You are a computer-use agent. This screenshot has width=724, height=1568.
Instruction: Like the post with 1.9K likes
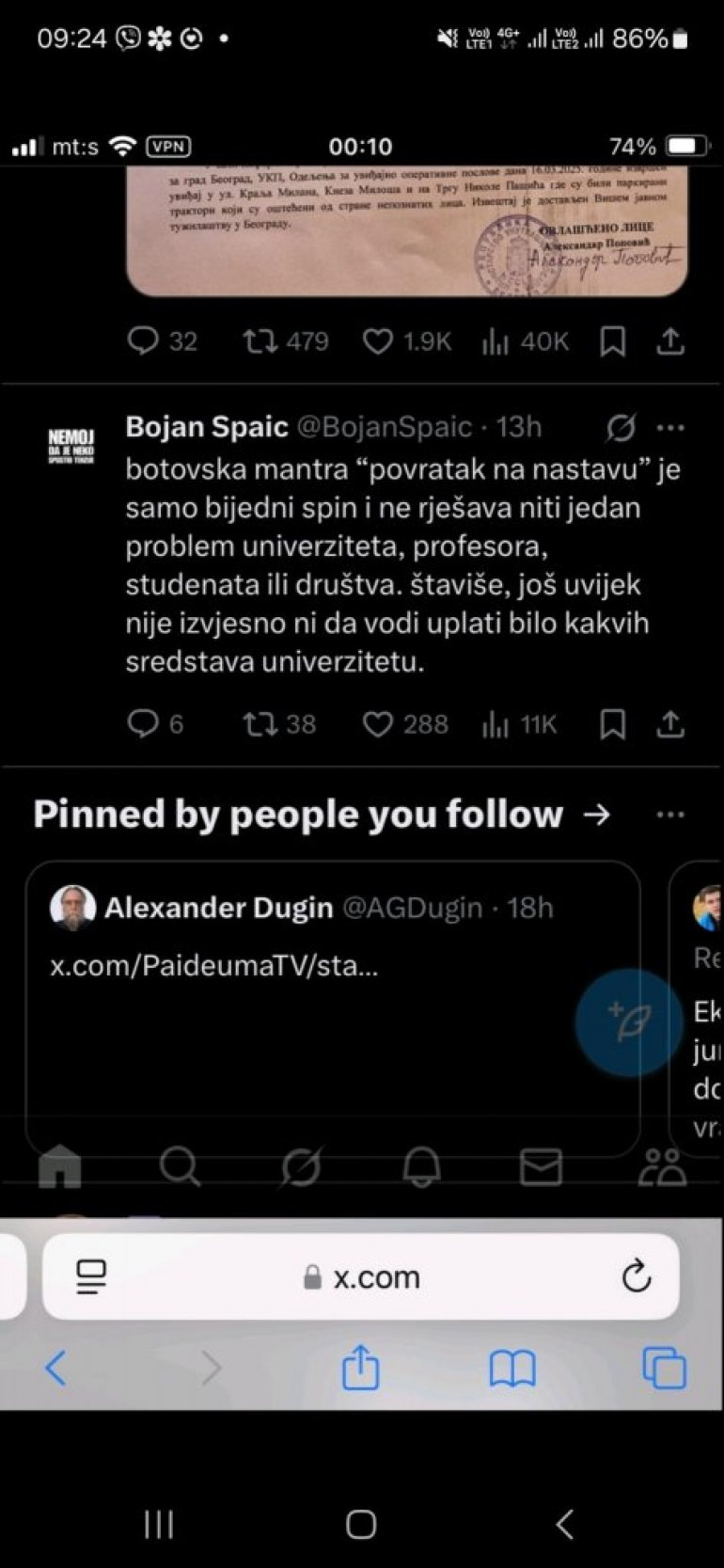(x=378, y=341)
